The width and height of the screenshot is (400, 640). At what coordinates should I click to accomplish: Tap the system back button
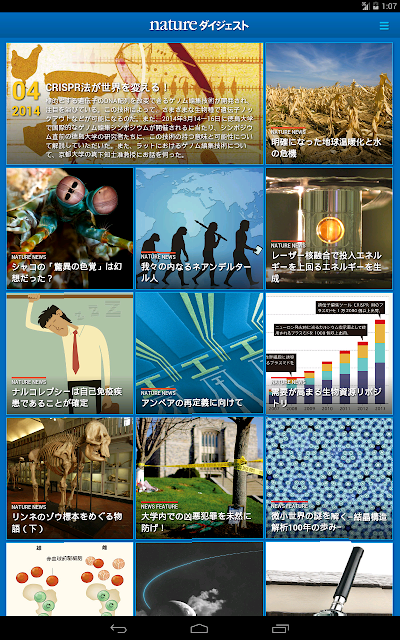(119, 629)
